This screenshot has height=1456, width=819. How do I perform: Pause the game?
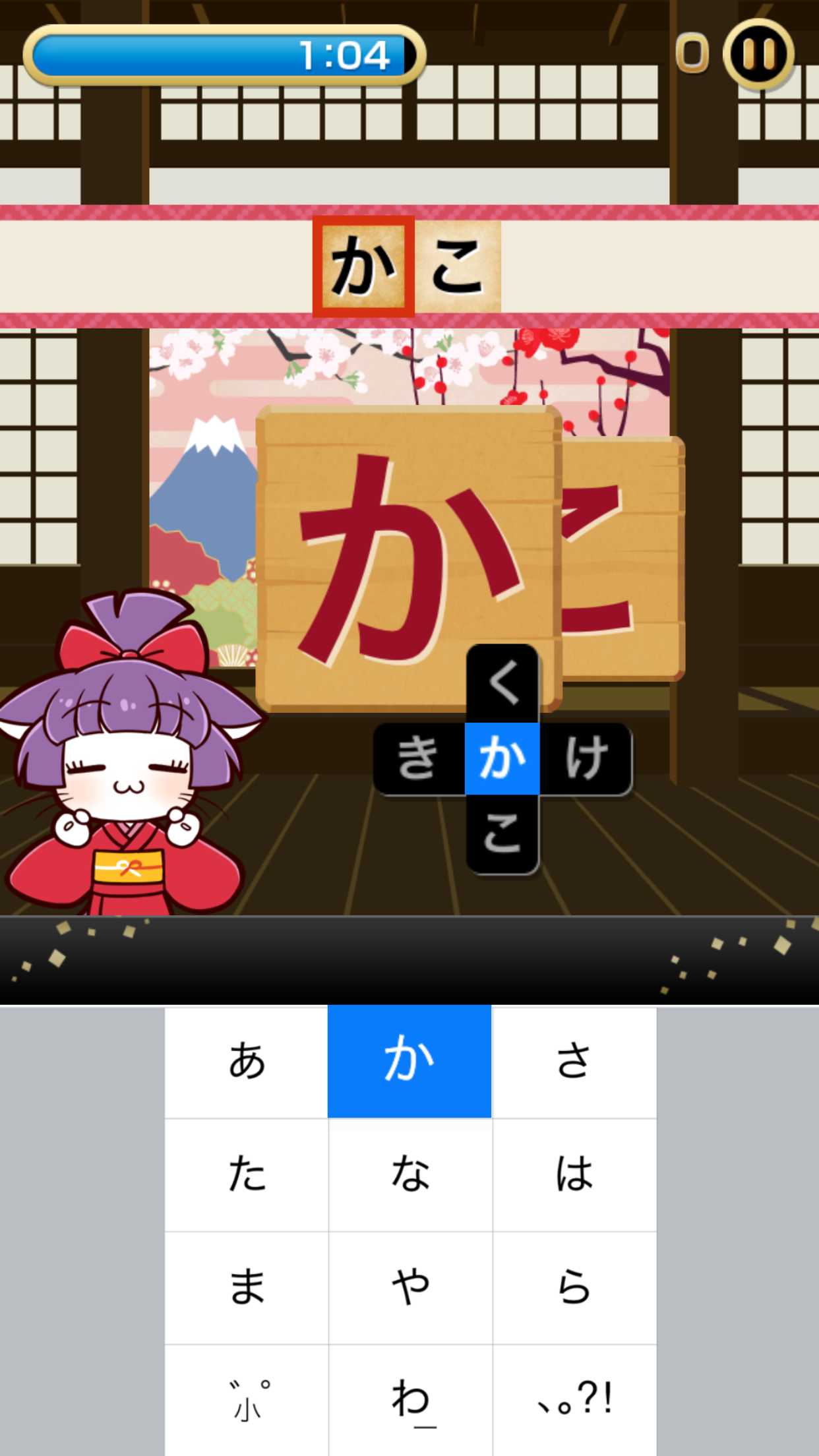pyautogui.click(x=758, y=54)
